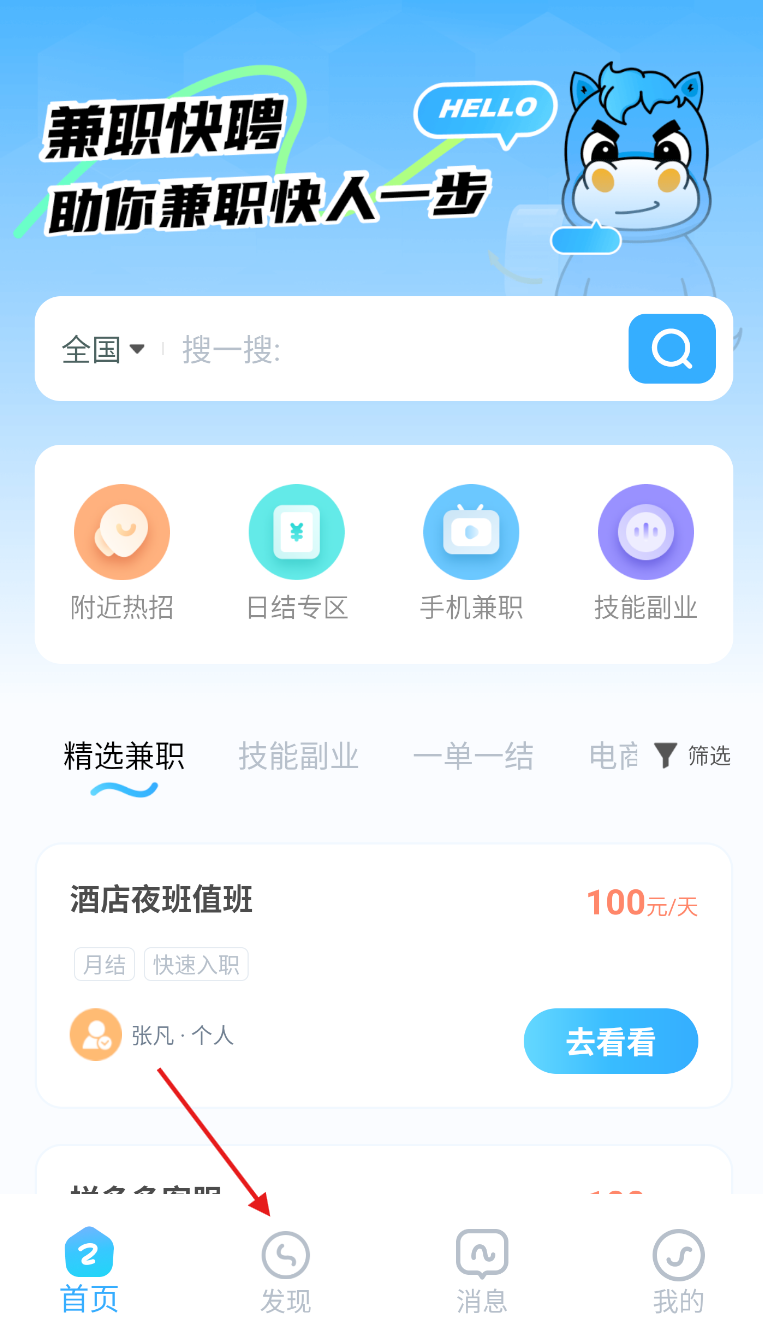Open the 消息 tab
Viewport: 763px width, 1324px height.
pyautogui.click(x=482, y=1270)
